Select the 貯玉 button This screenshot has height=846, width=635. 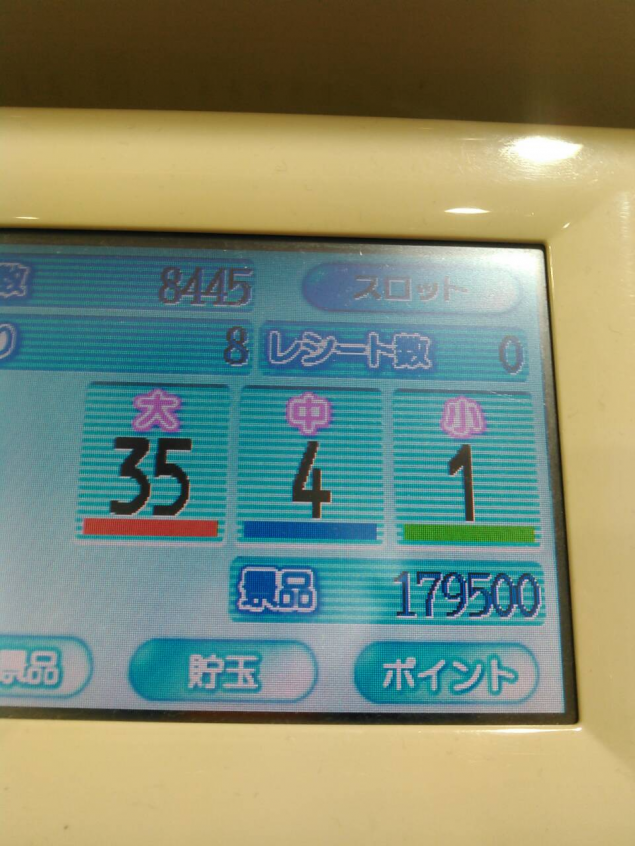[x=223, y=671]
